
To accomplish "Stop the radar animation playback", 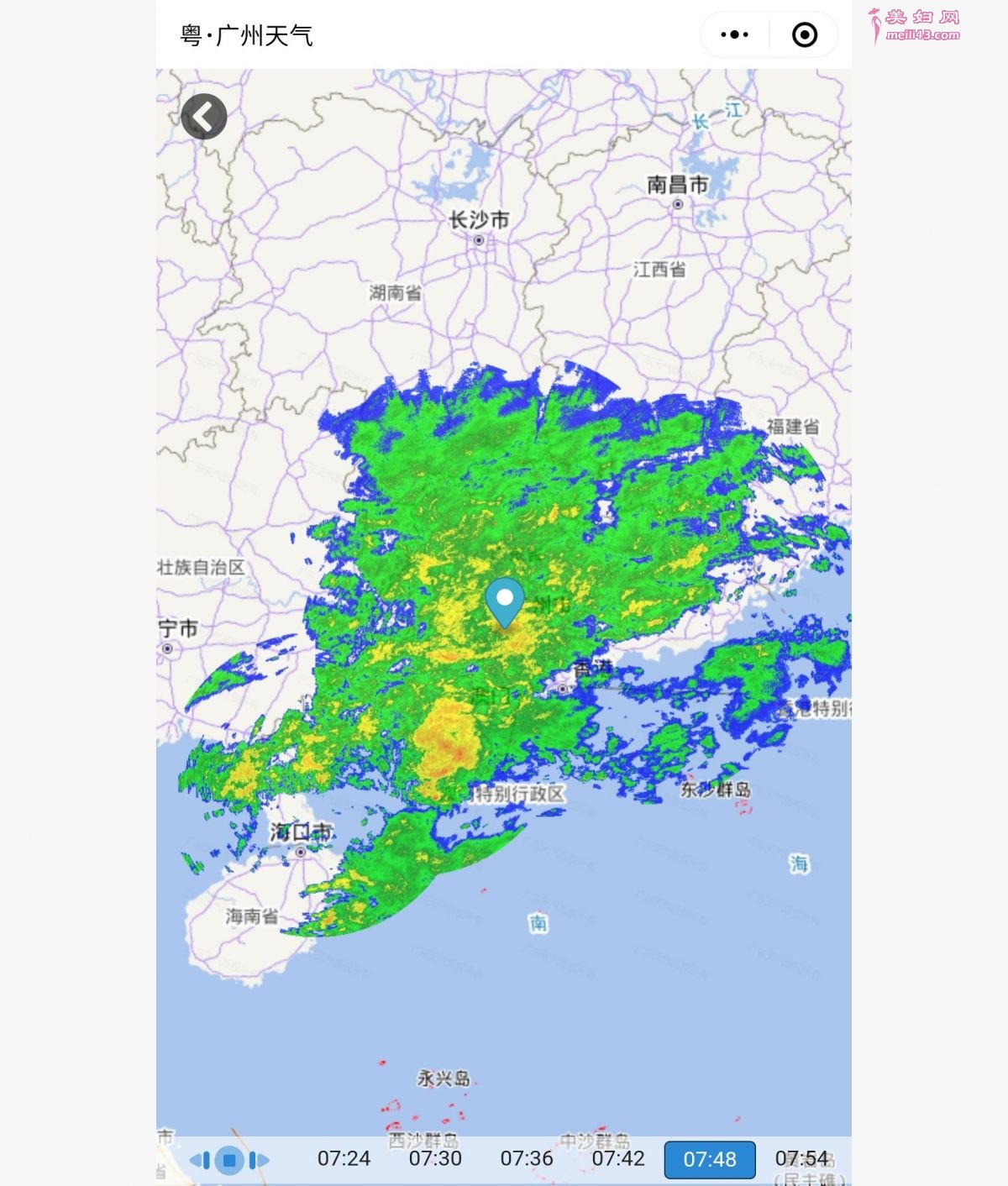I will (x=229, y=1160).
